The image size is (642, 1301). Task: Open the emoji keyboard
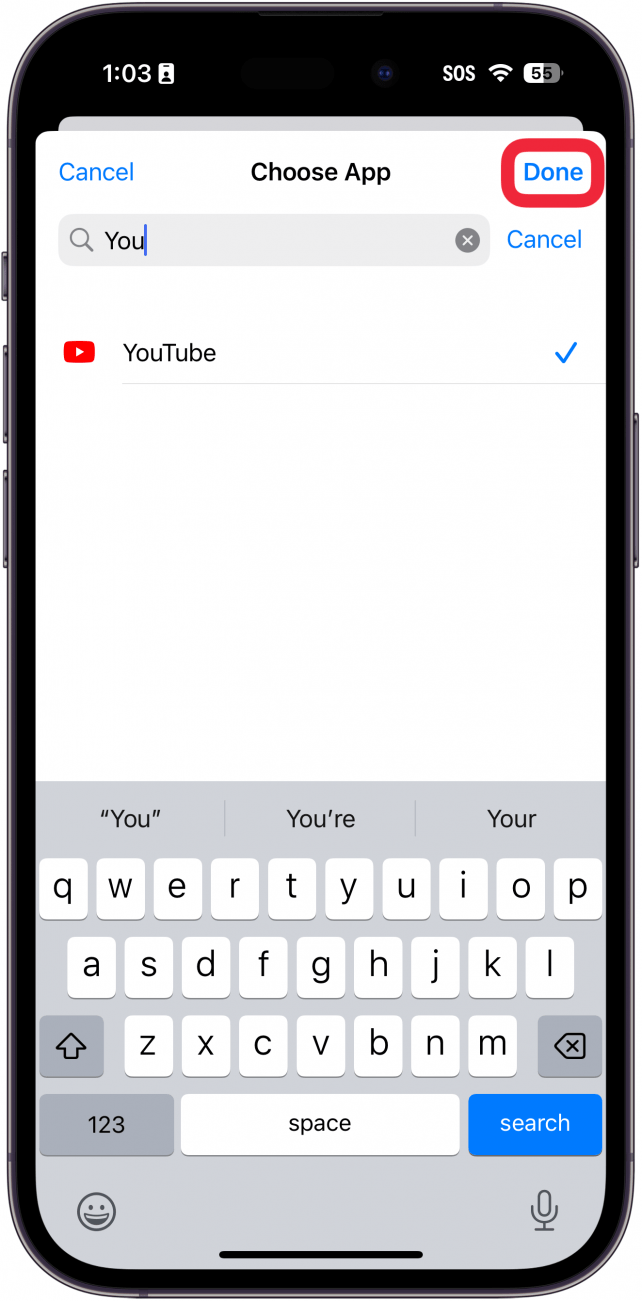click(97, 1213)
